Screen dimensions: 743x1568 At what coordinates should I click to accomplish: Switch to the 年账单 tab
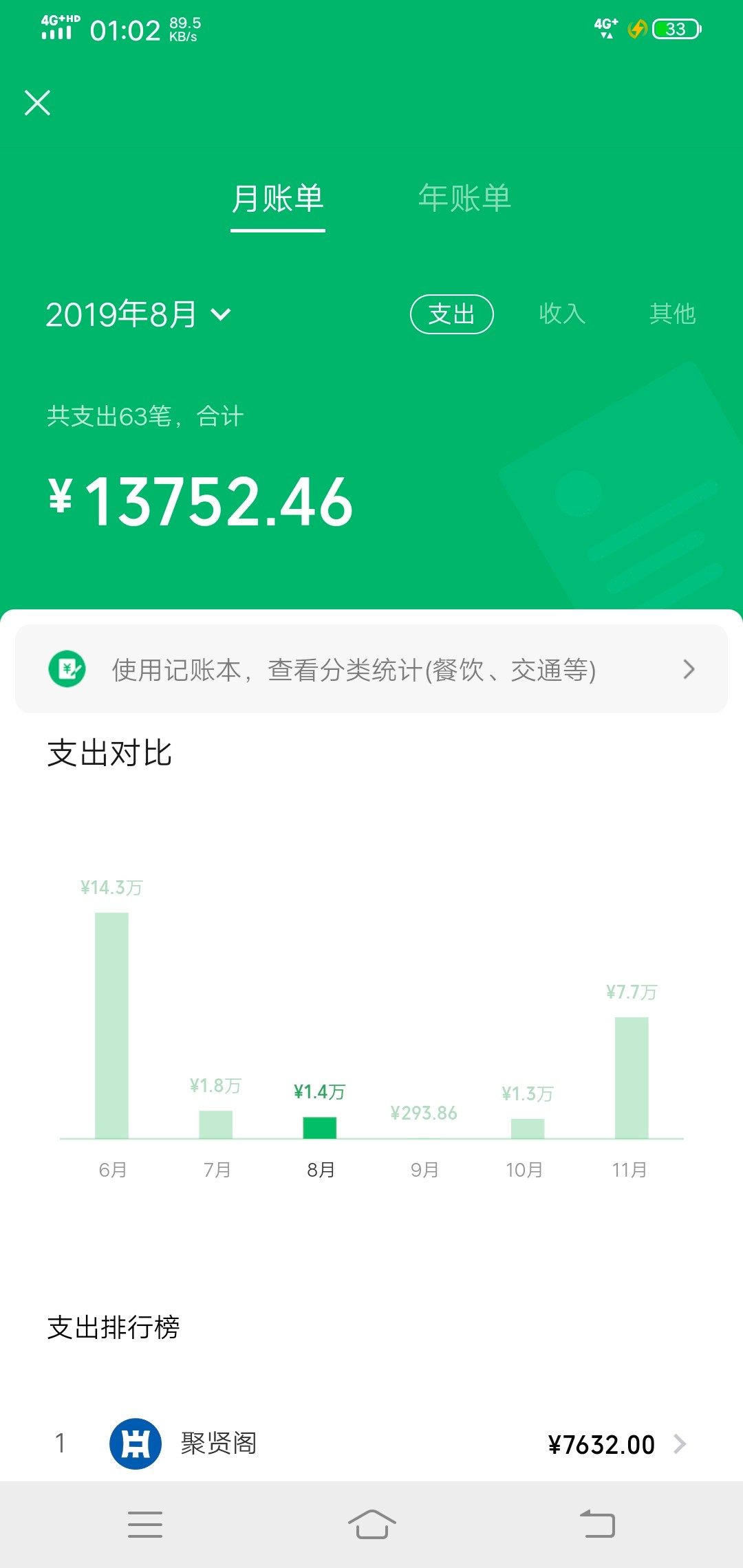(x=464, y=199)
